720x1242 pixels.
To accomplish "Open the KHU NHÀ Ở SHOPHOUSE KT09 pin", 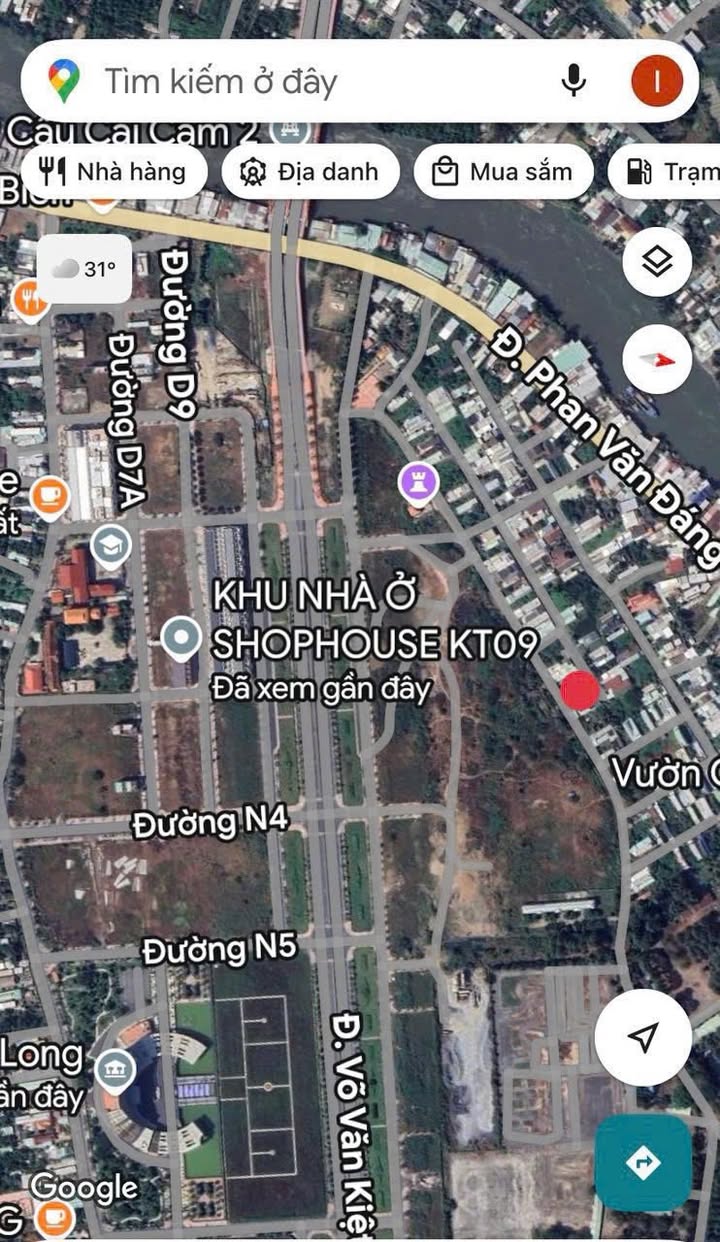I will click(181, 640).
